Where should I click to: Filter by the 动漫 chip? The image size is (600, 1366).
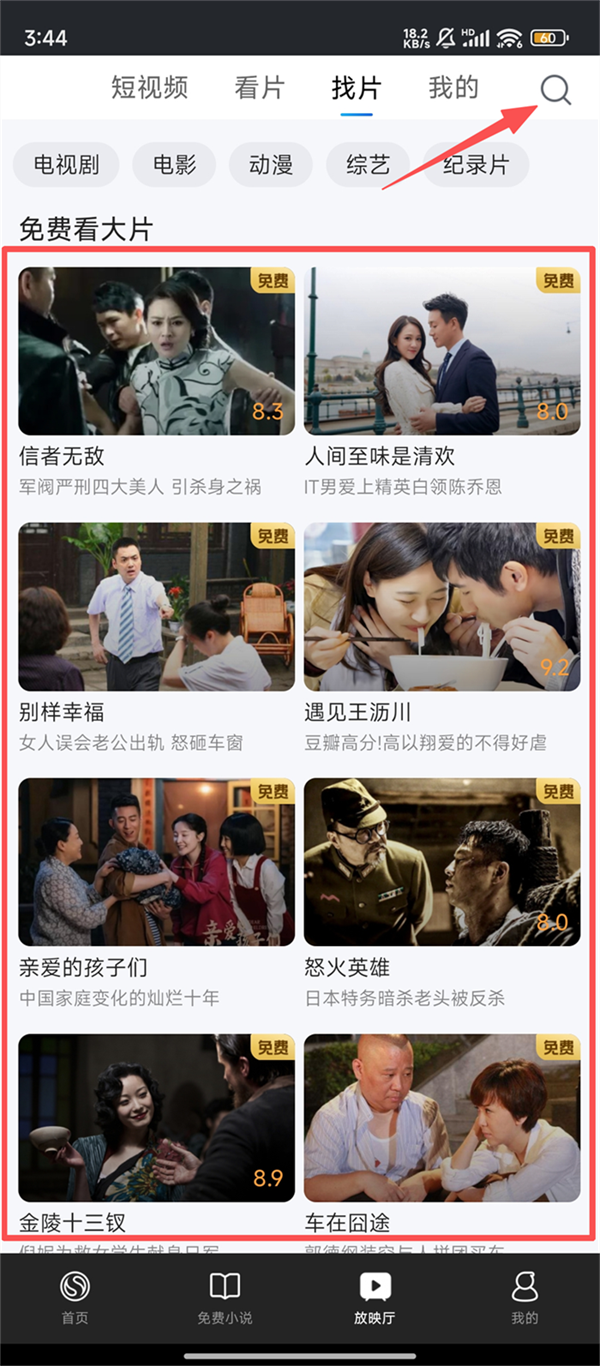point(270,165)
